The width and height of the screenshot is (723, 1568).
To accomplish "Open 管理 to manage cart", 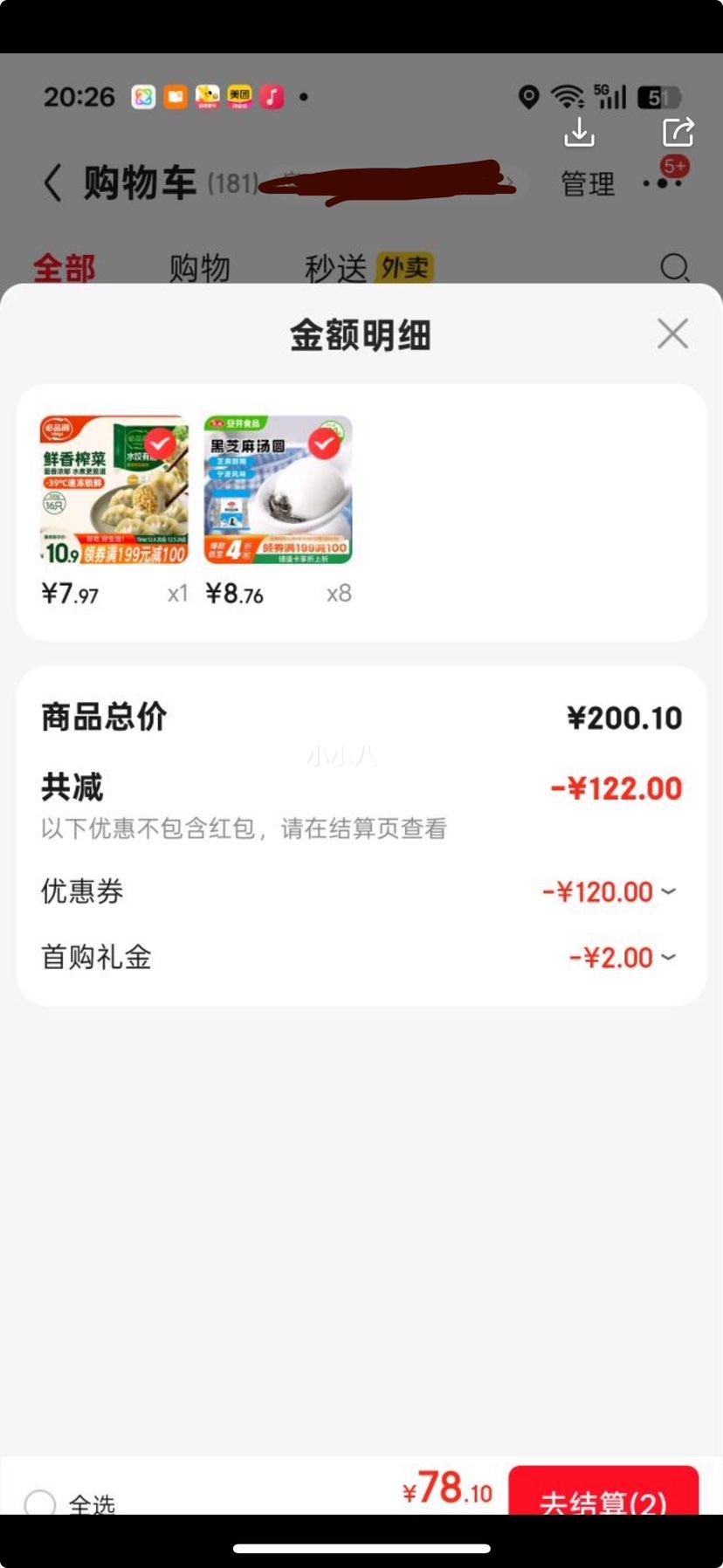I will tap(588, 184).
